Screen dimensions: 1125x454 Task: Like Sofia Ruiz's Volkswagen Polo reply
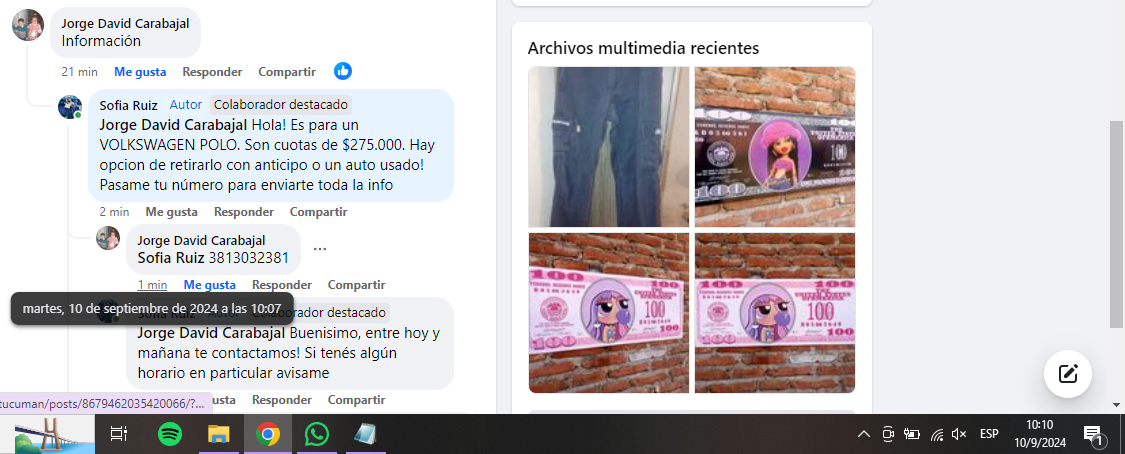(x=171, y=212)
